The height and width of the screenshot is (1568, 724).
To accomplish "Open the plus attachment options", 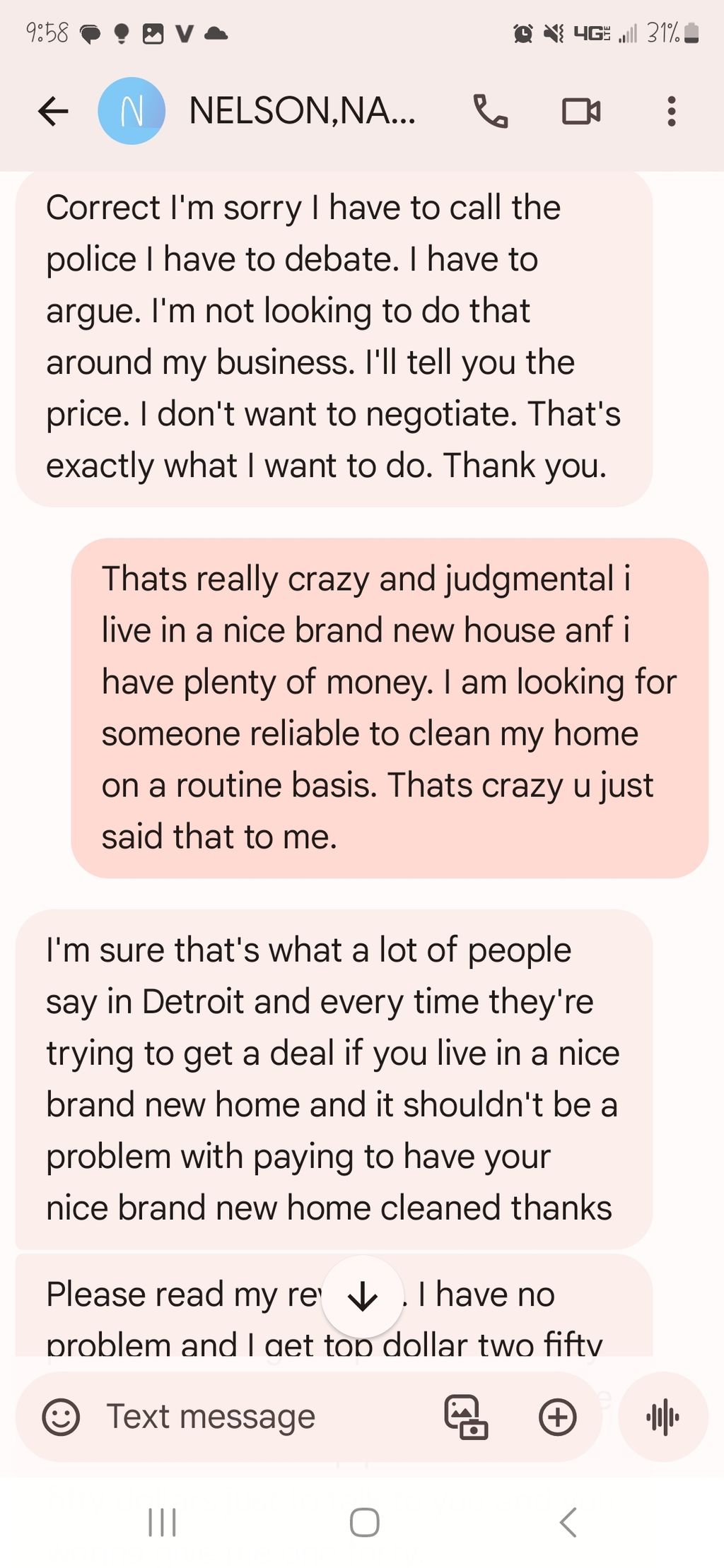I will coord(558,1417).
